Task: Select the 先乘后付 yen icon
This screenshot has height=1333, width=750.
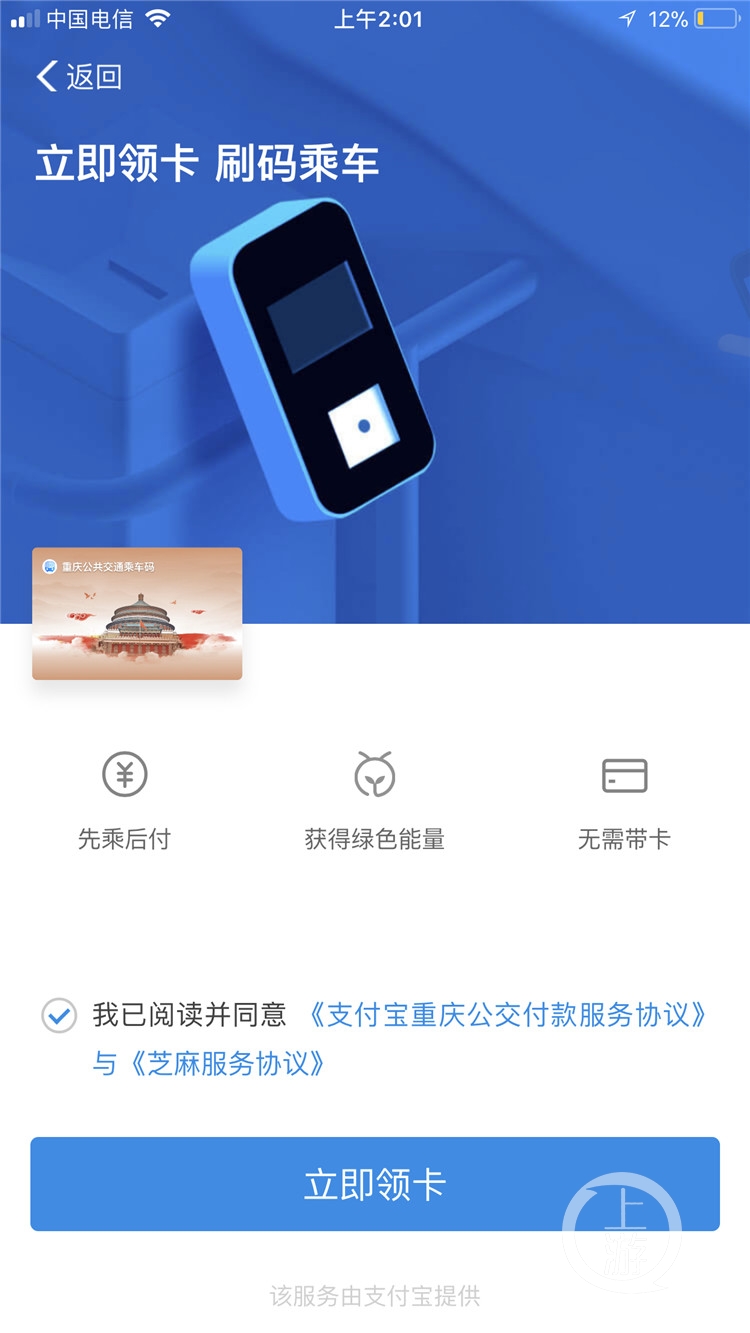Action: pos(123,775)
